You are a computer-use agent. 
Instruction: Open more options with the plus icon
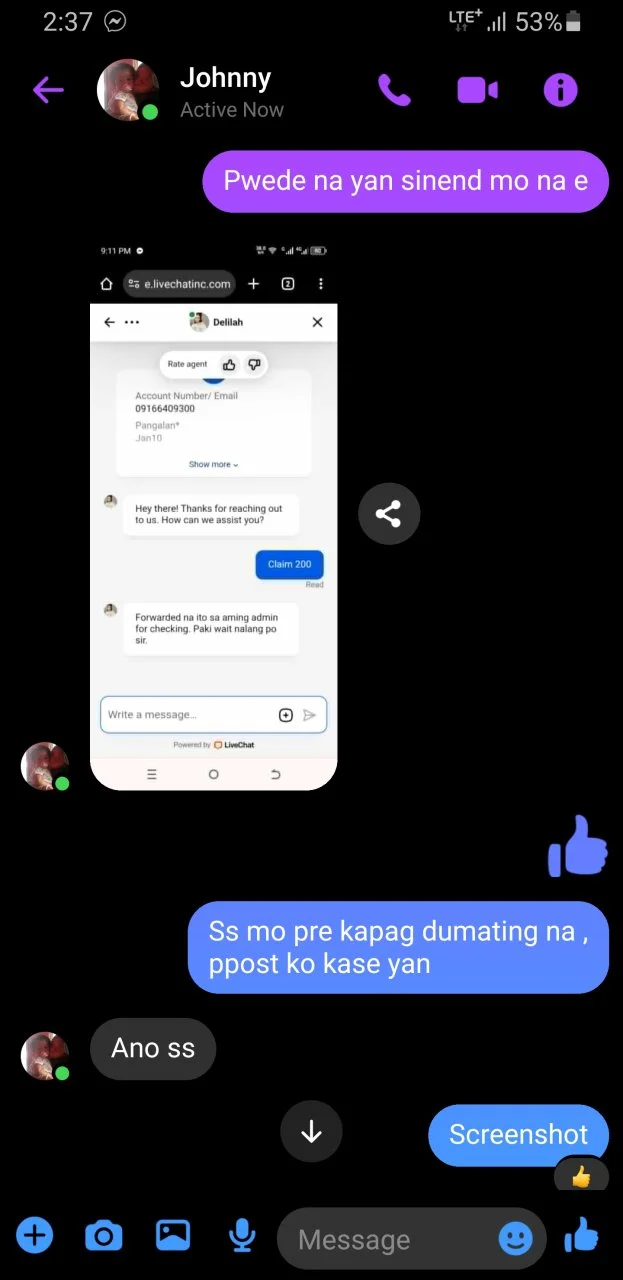click(x=35, y=1237)
